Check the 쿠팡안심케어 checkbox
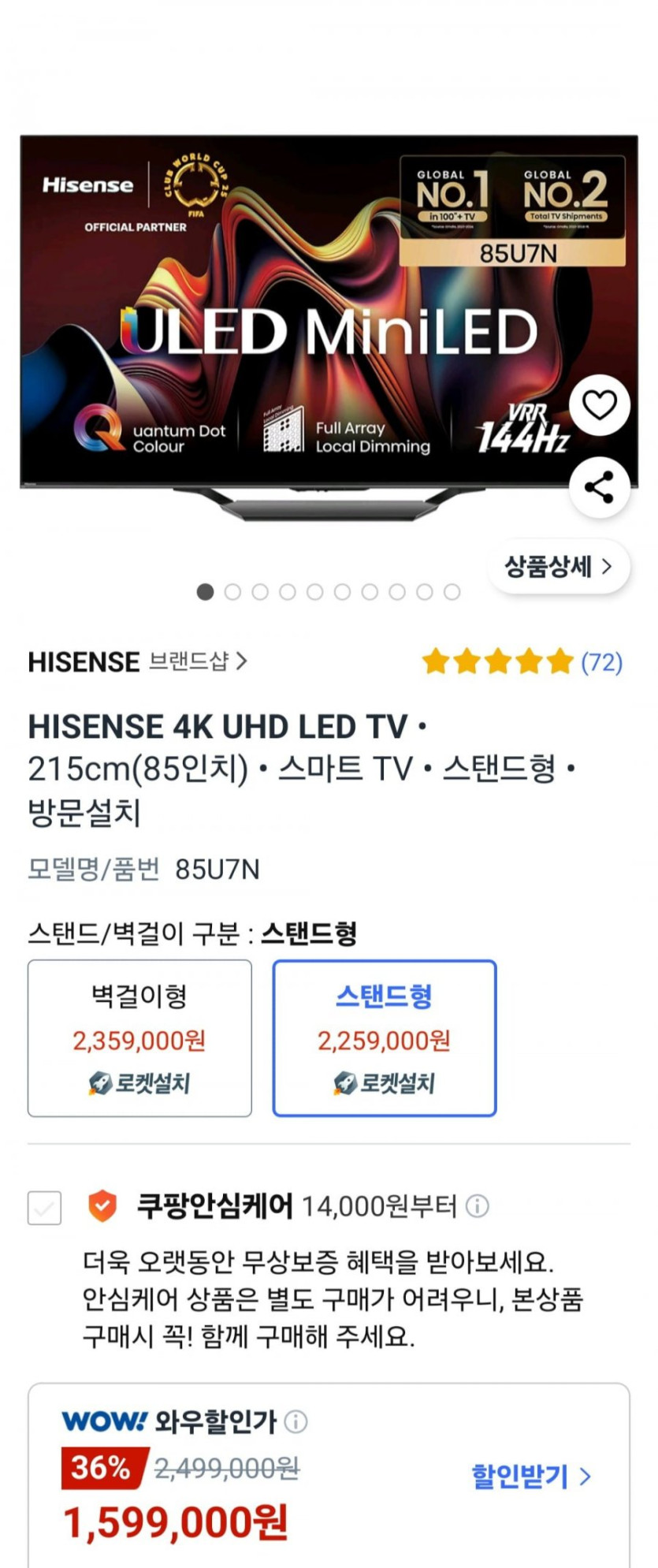658x1568 pixels. coord(45,1207)
